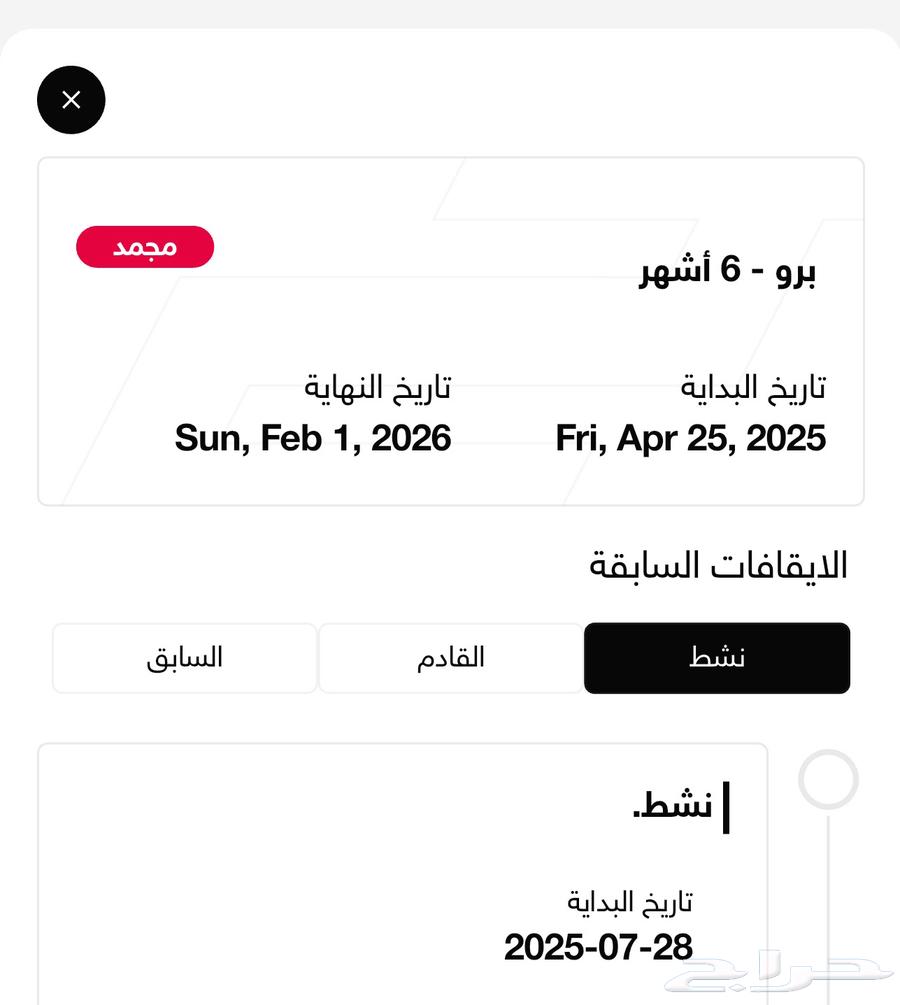Image resolution: width=900 pixels, height=1005 pixels.
Task: Tap the start date Fri, Apr 25, 2025
Action: [691, 438]
